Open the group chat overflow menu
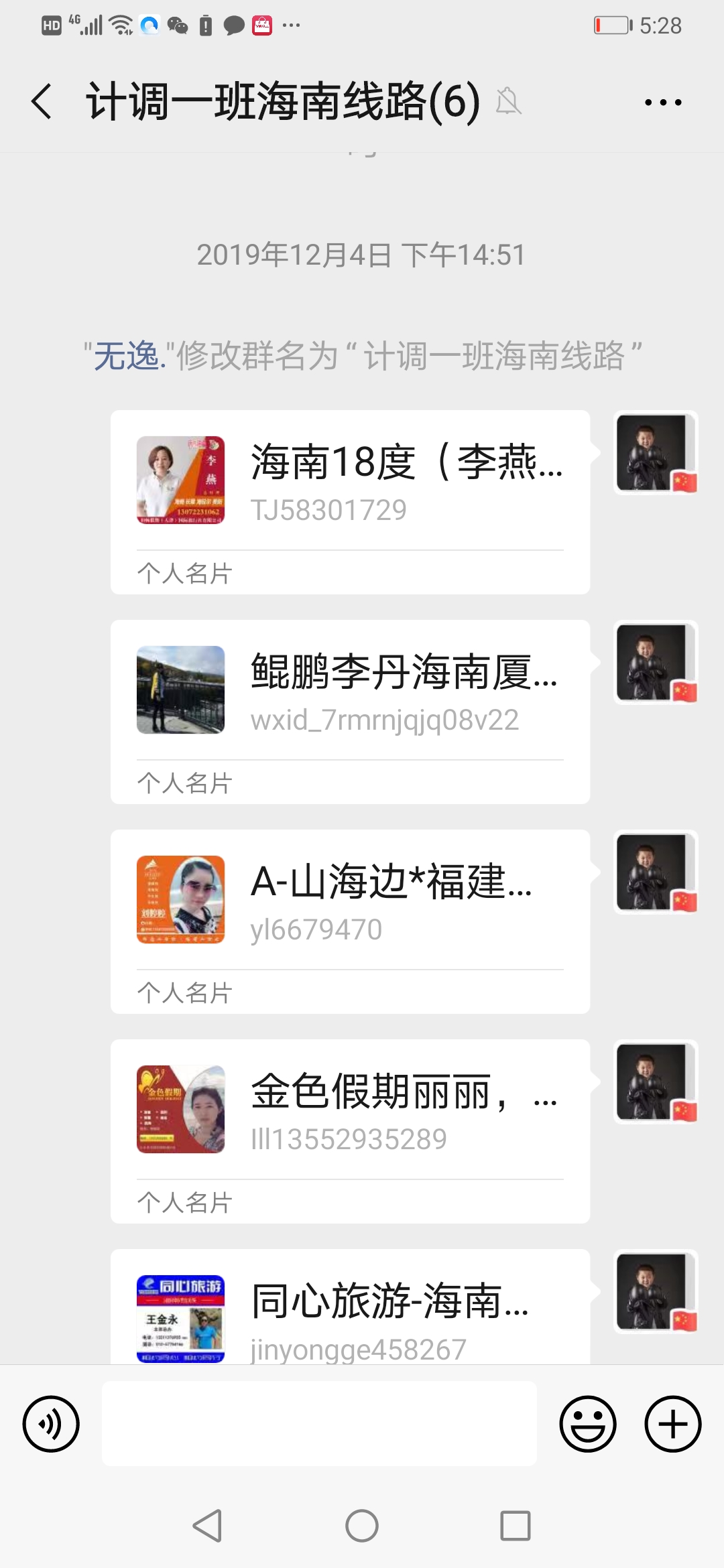This screenshot has height=1568, width=724. [662, 103]
